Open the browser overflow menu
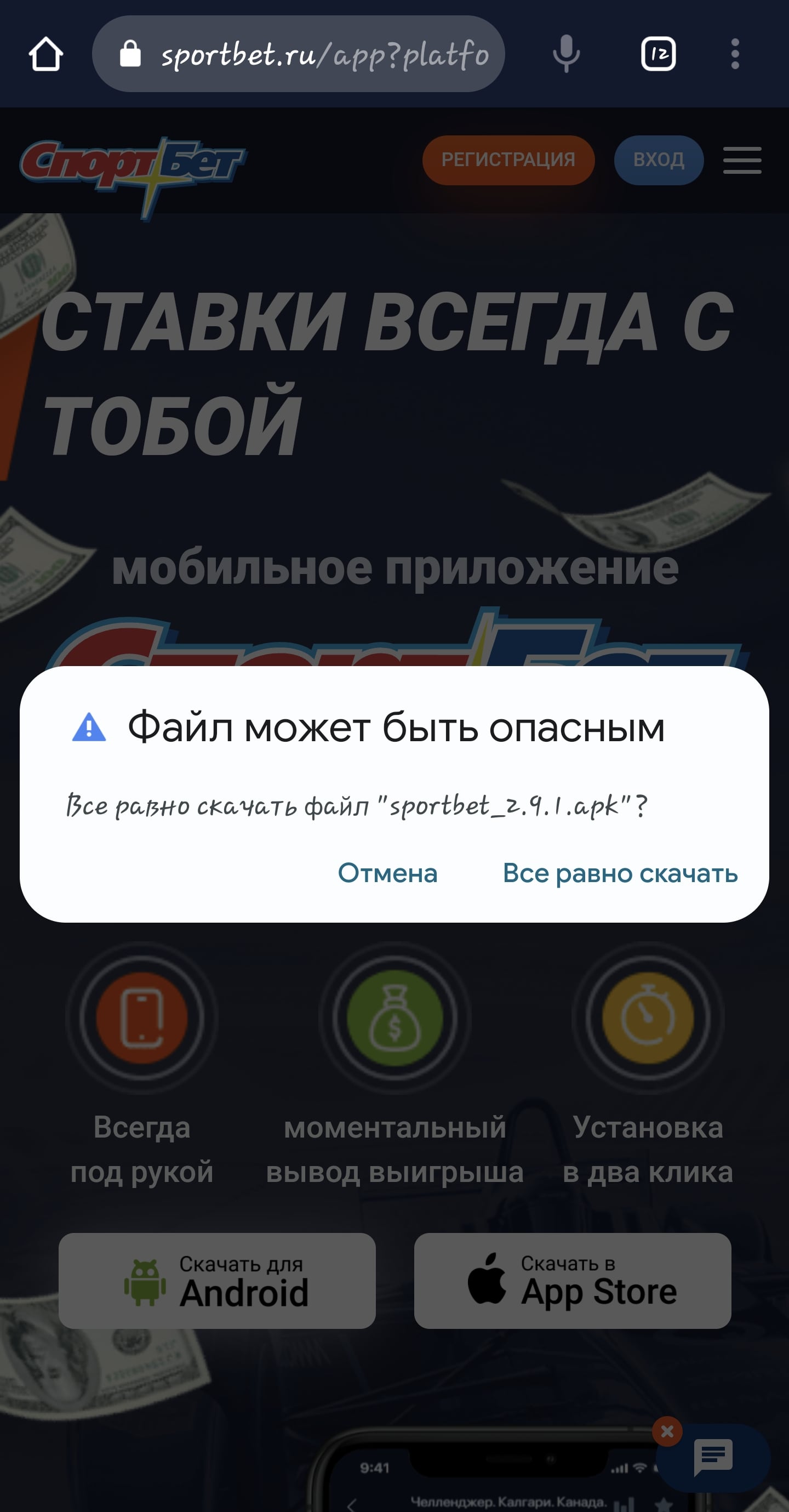789x1512 pixels. [x=734, y=54]
